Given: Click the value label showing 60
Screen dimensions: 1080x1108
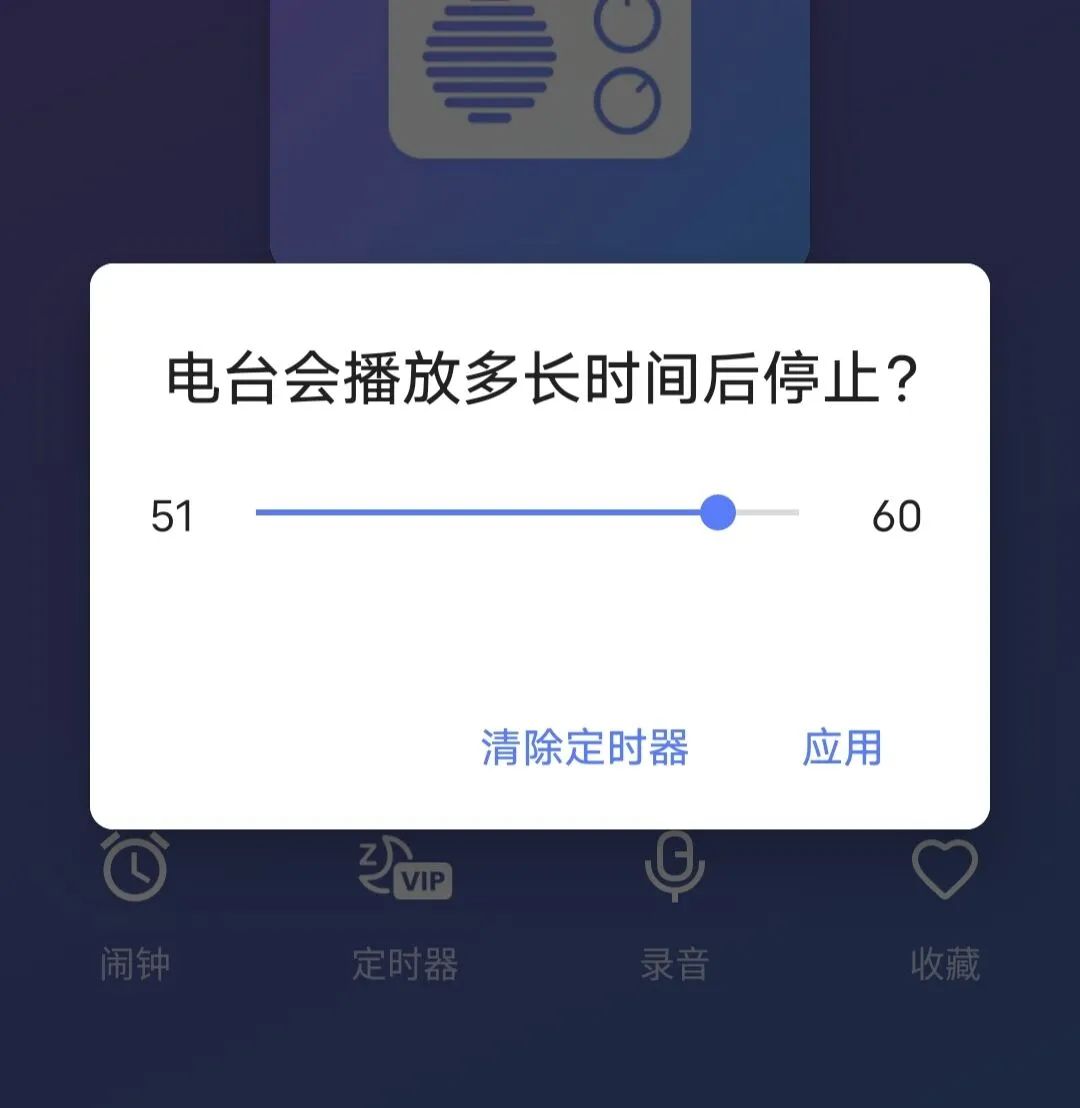Looking at the screenshot, I should 898,515.
